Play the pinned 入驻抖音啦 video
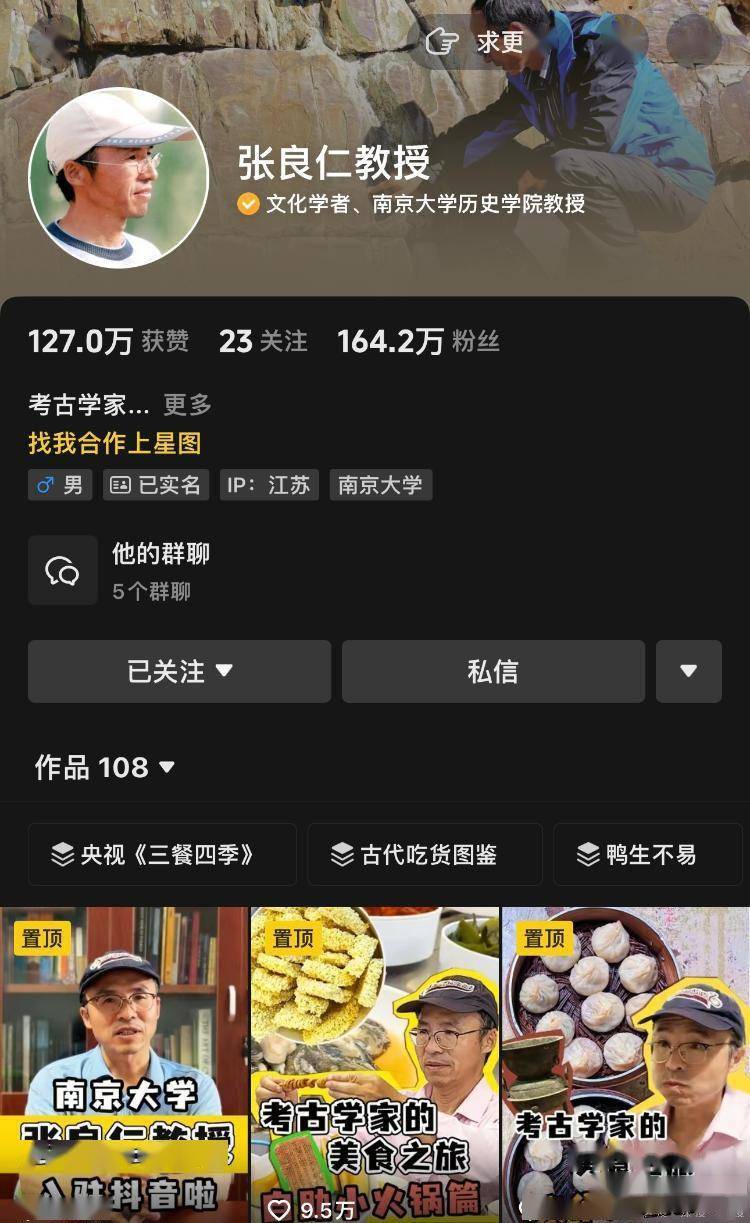 coord(124,1065)
